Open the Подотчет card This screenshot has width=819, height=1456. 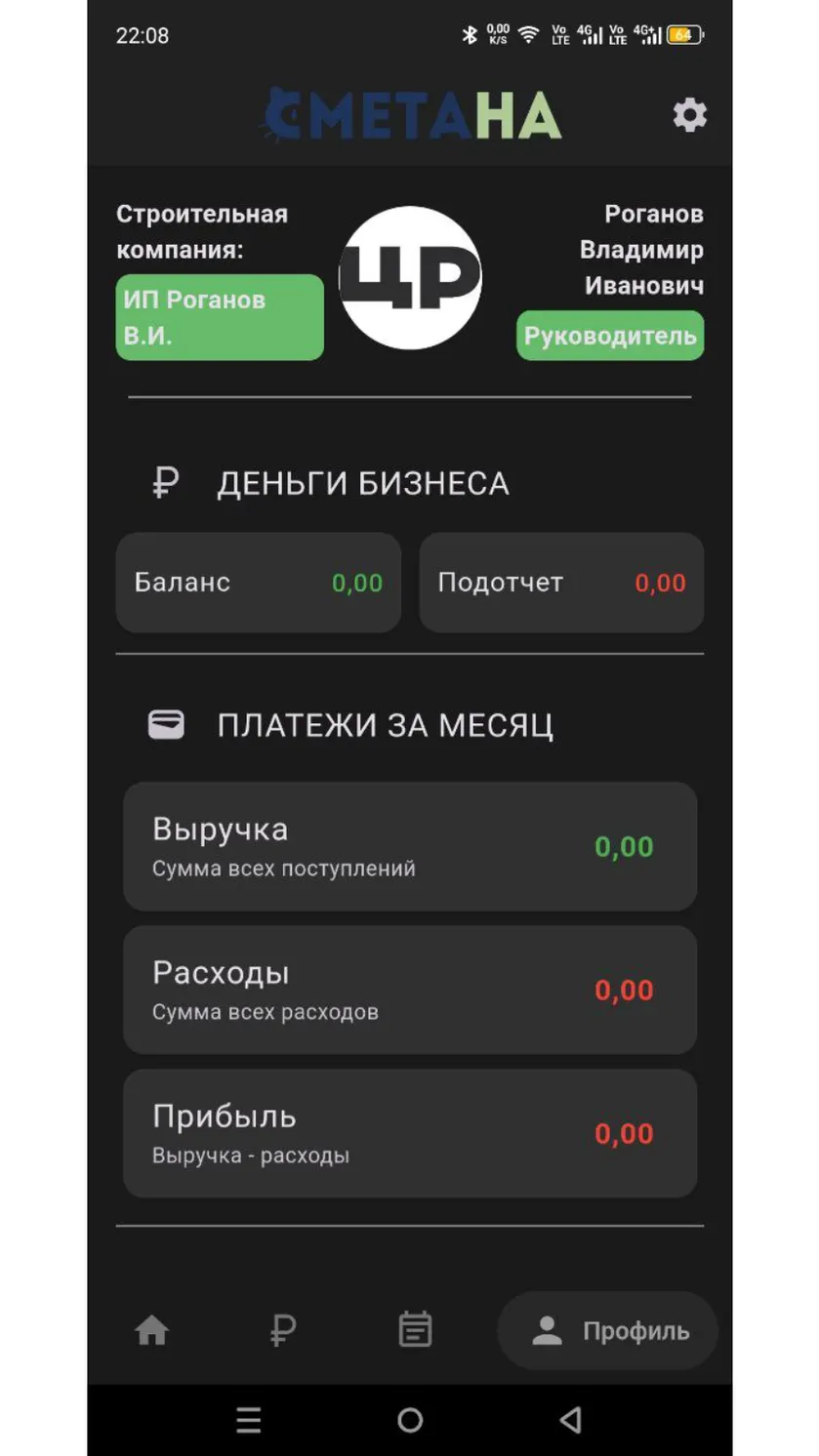561,583
